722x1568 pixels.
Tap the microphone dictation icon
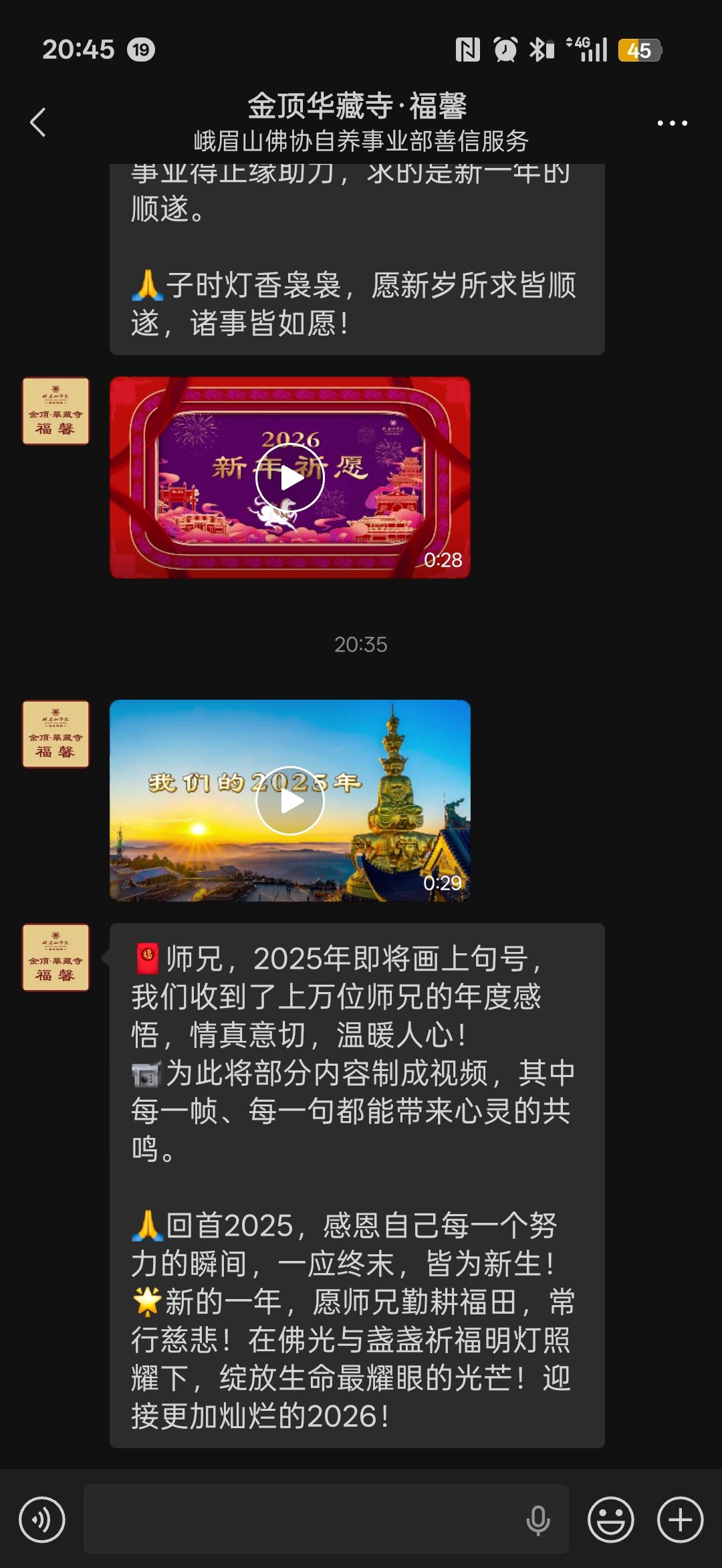point(537,1520)
